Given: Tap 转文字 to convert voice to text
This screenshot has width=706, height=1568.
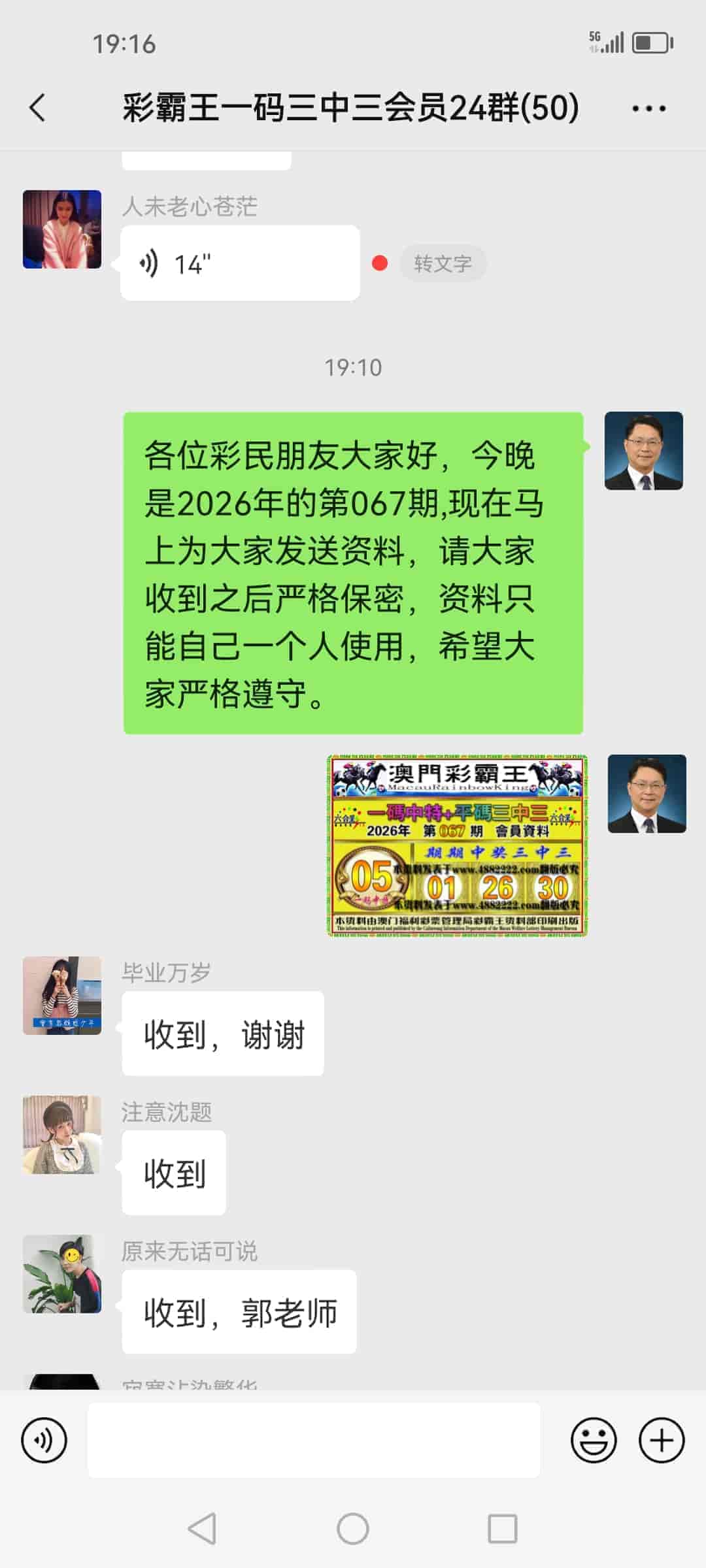Looking at the screenshot, I should click(x=443, y=262).
